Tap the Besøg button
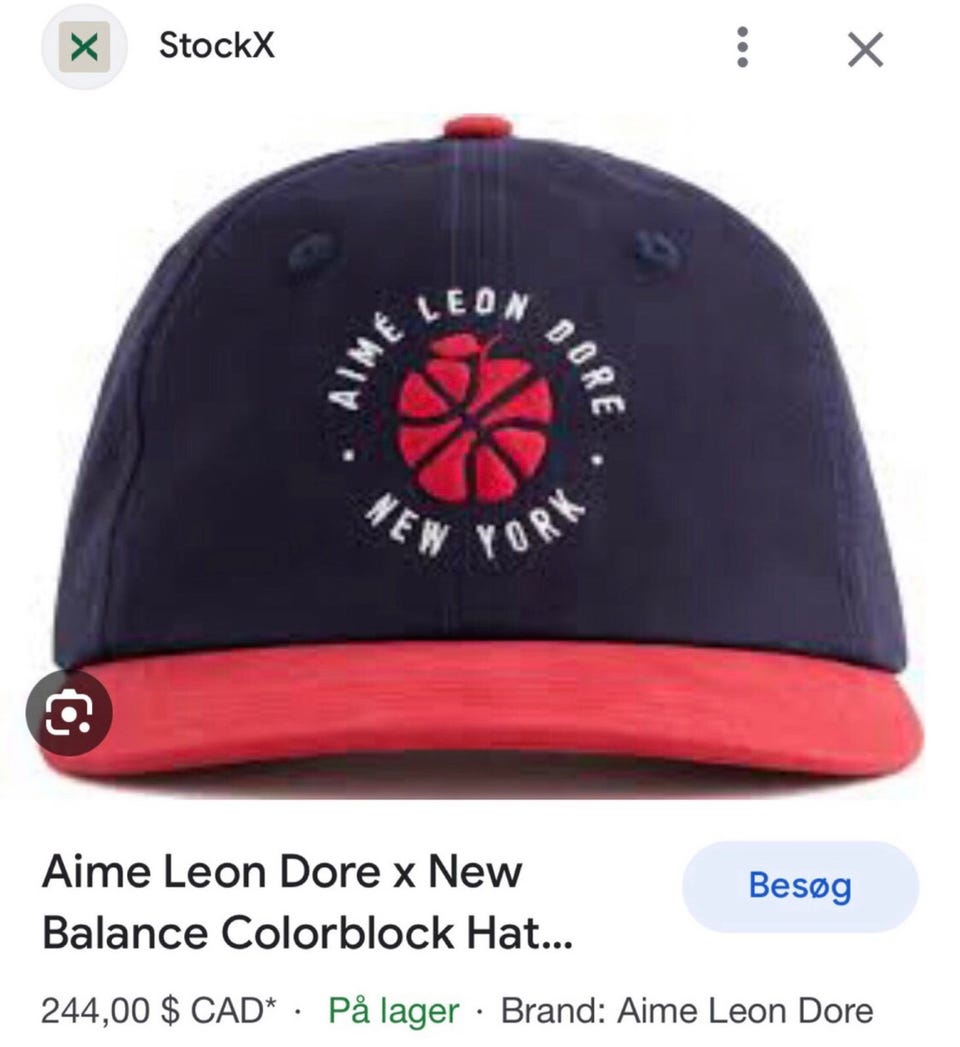 point(800,885)
